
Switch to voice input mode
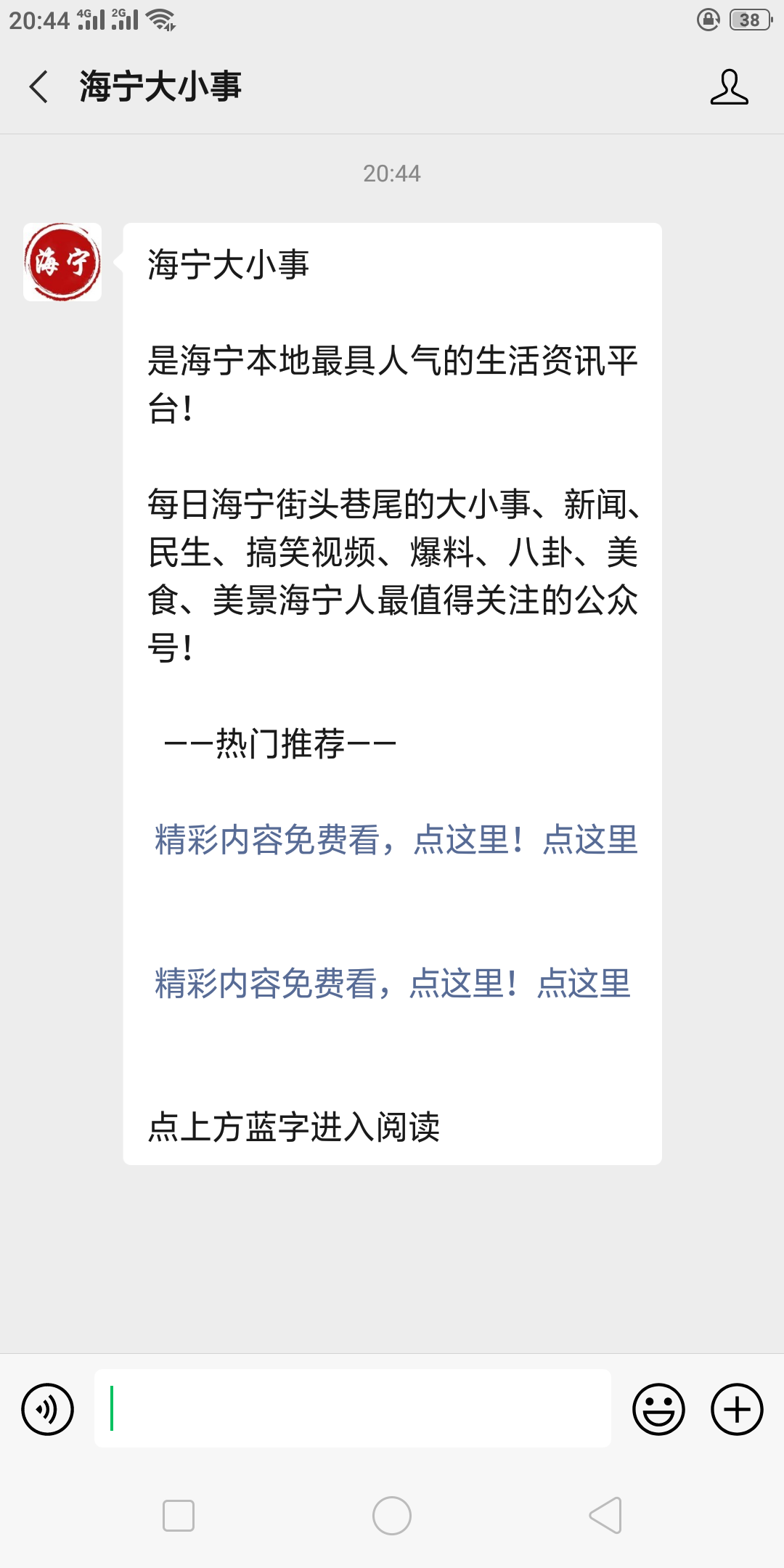[48, 1410]
